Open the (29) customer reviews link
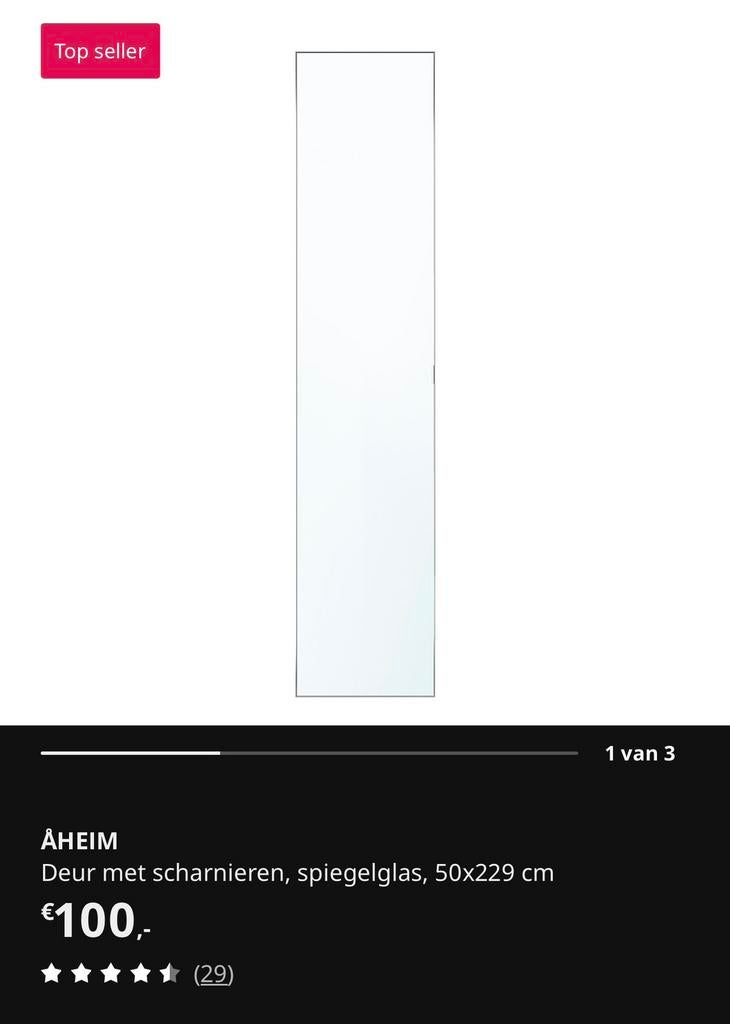Viewport: 730px width, 1024px height. (x=213, y=973)
